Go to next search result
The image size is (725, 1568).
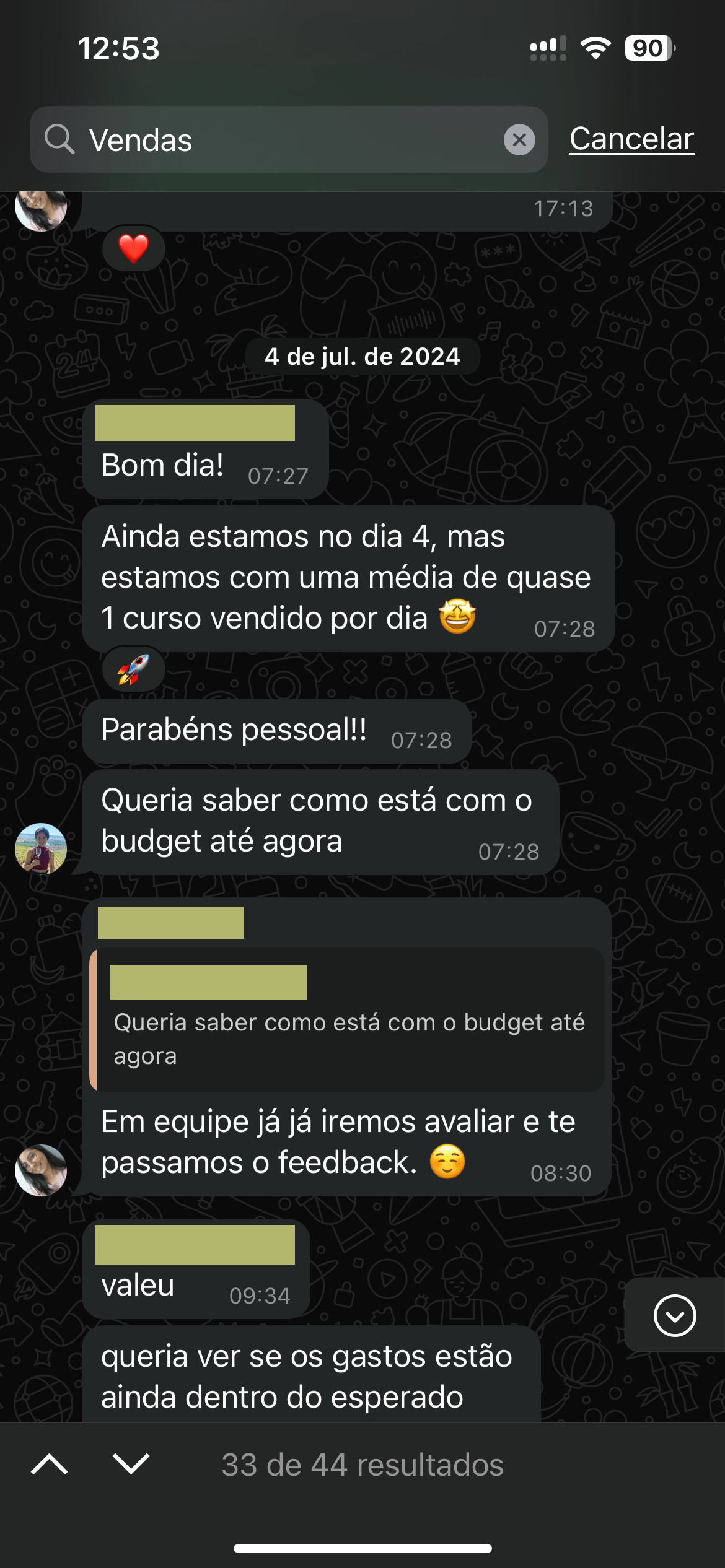tap(131, 1464)
